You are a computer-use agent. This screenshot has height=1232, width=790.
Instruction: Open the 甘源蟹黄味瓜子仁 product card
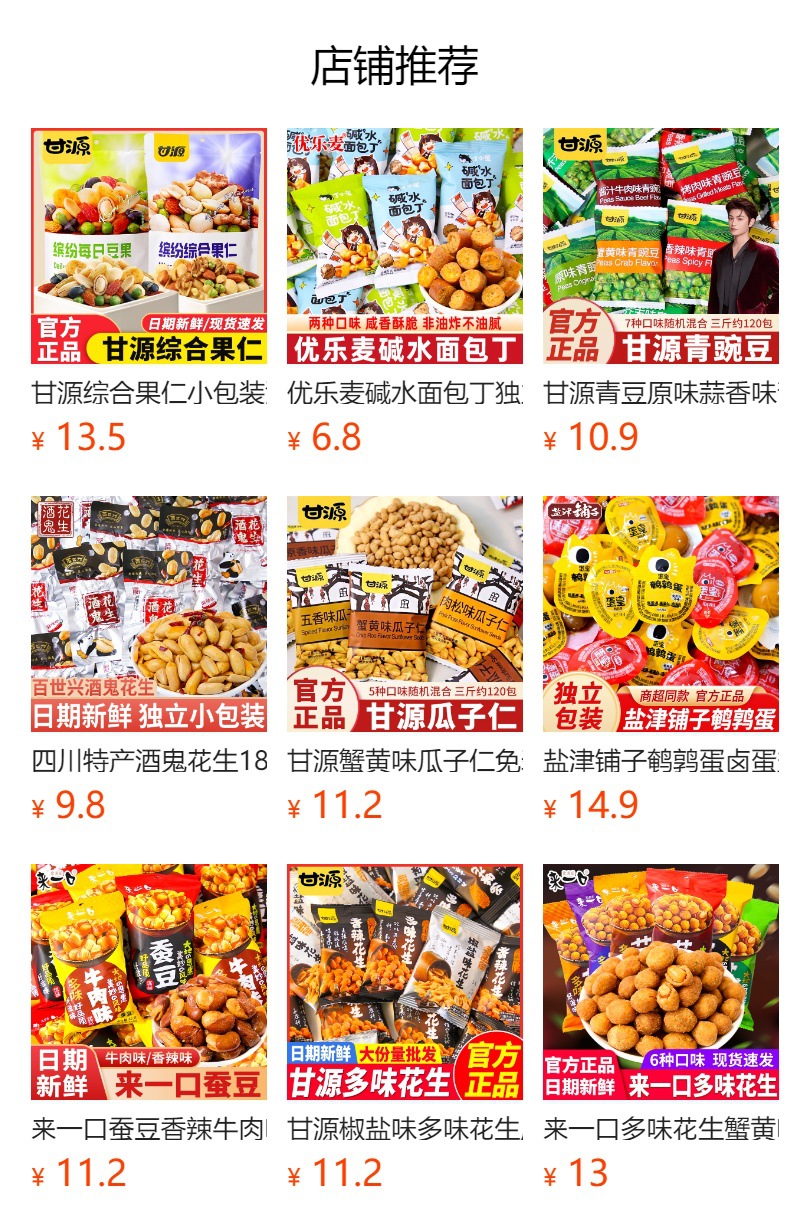[x=405, y=660]
